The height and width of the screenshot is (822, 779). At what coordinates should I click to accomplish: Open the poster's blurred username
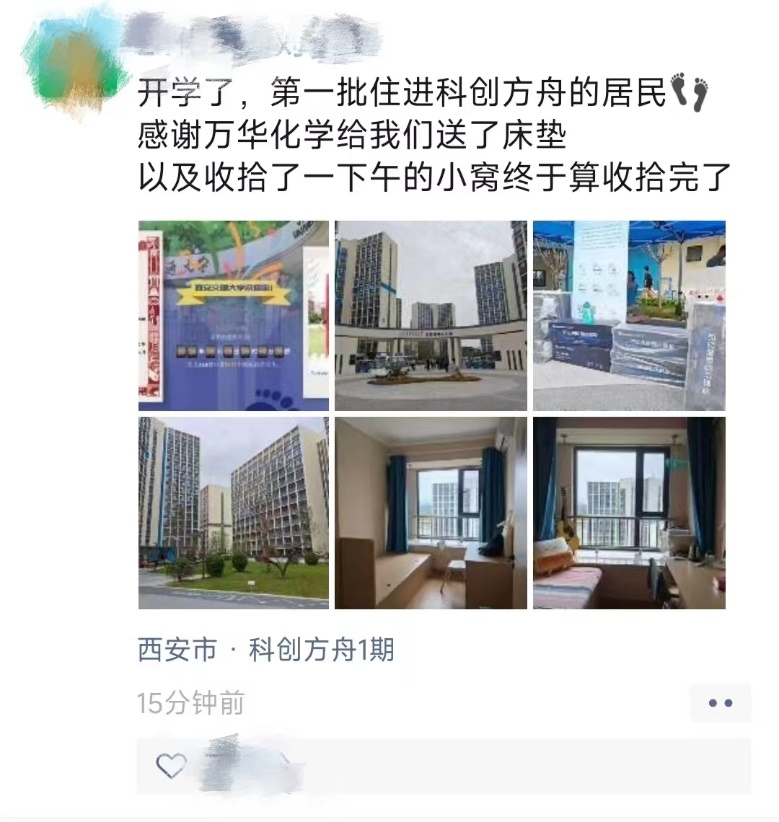252,38
